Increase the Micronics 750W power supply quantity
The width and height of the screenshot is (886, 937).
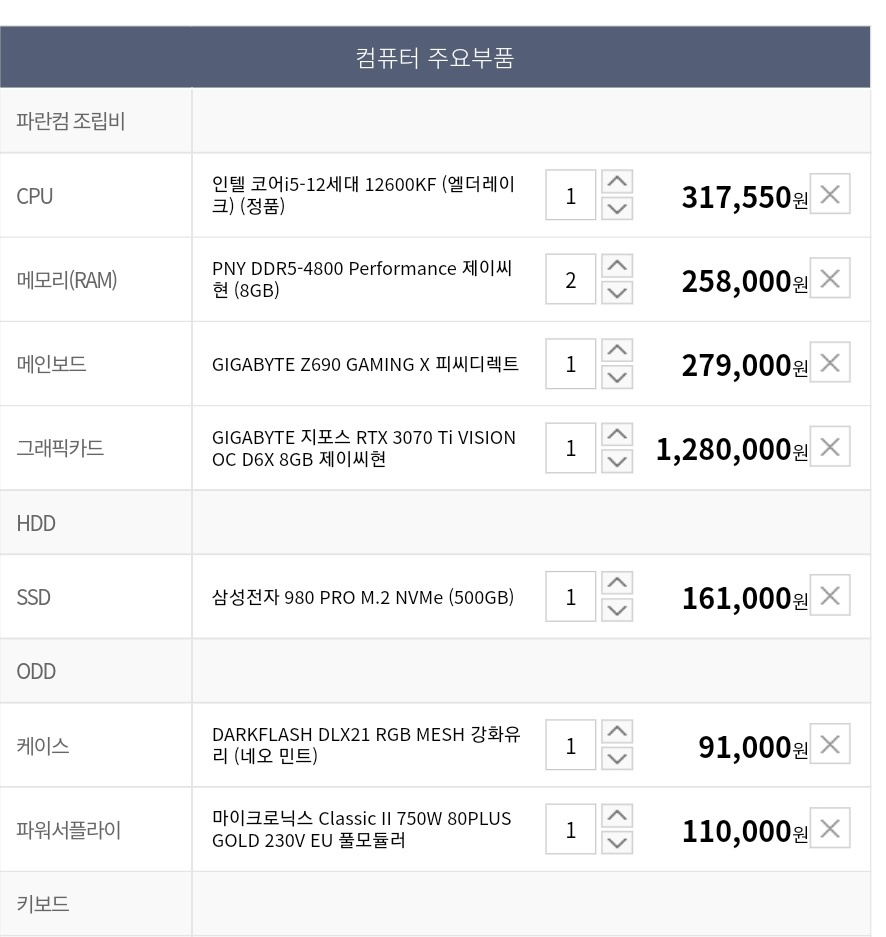point(618,816)
